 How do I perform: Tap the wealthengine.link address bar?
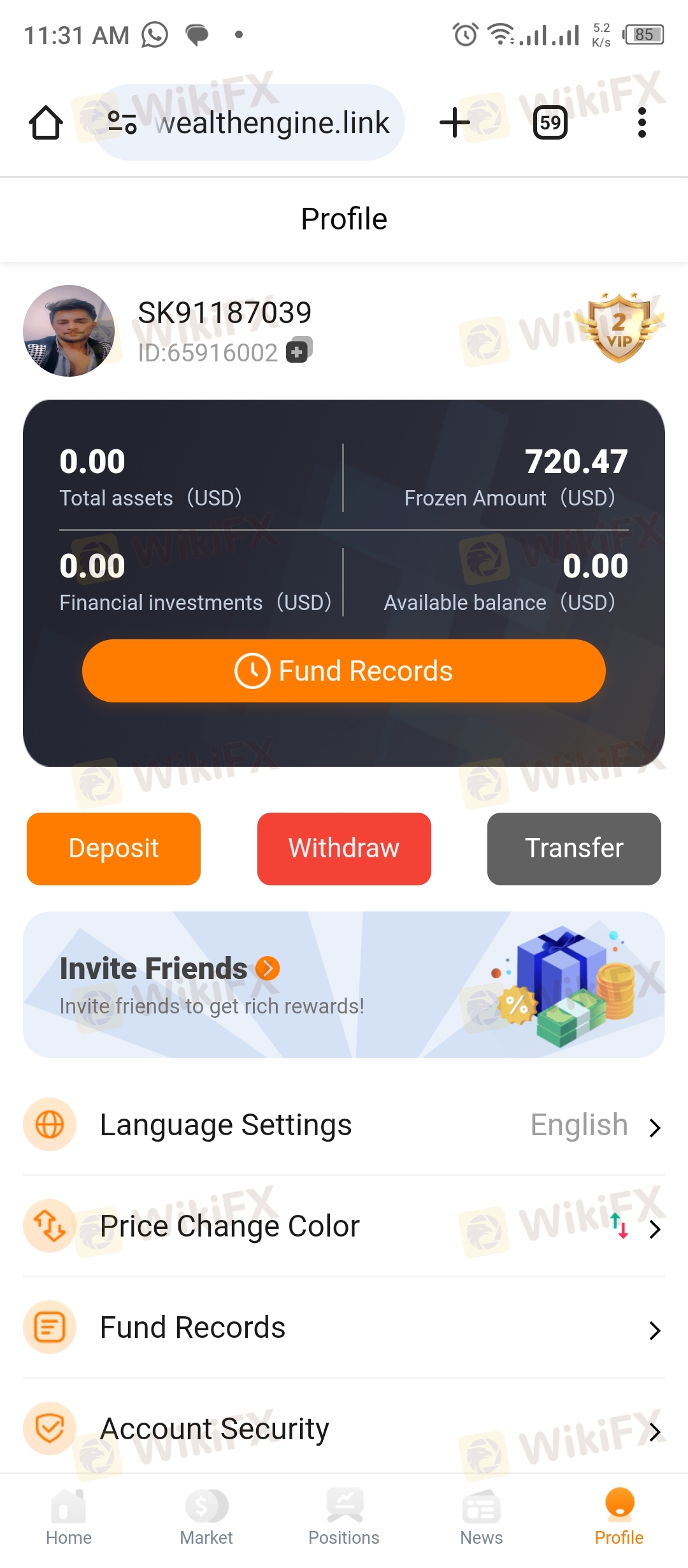click(249, 122)
